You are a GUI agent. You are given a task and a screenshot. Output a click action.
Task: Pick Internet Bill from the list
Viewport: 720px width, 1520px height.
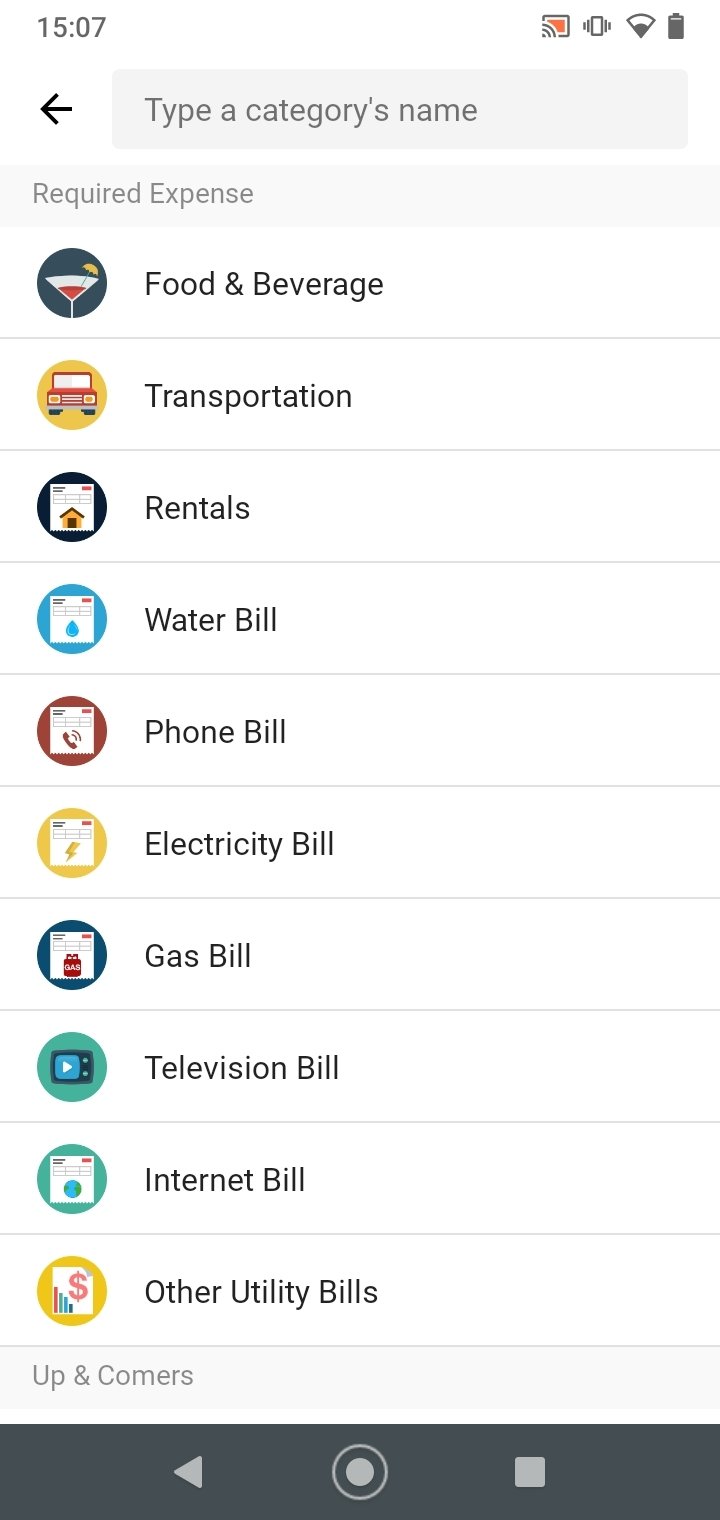[x=360, y=1179]
